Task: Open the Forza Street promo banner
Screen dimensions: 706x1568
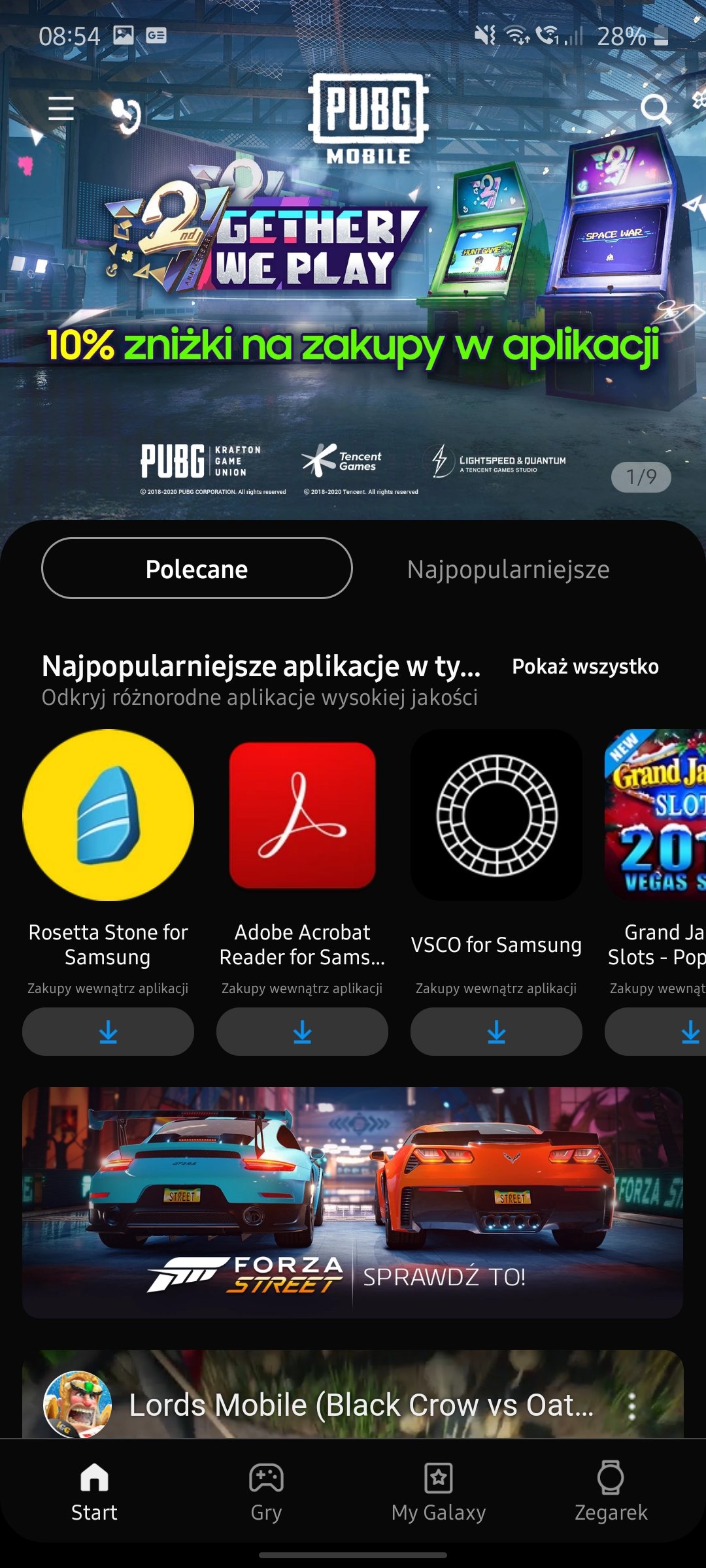Action: coord(353,1203)
